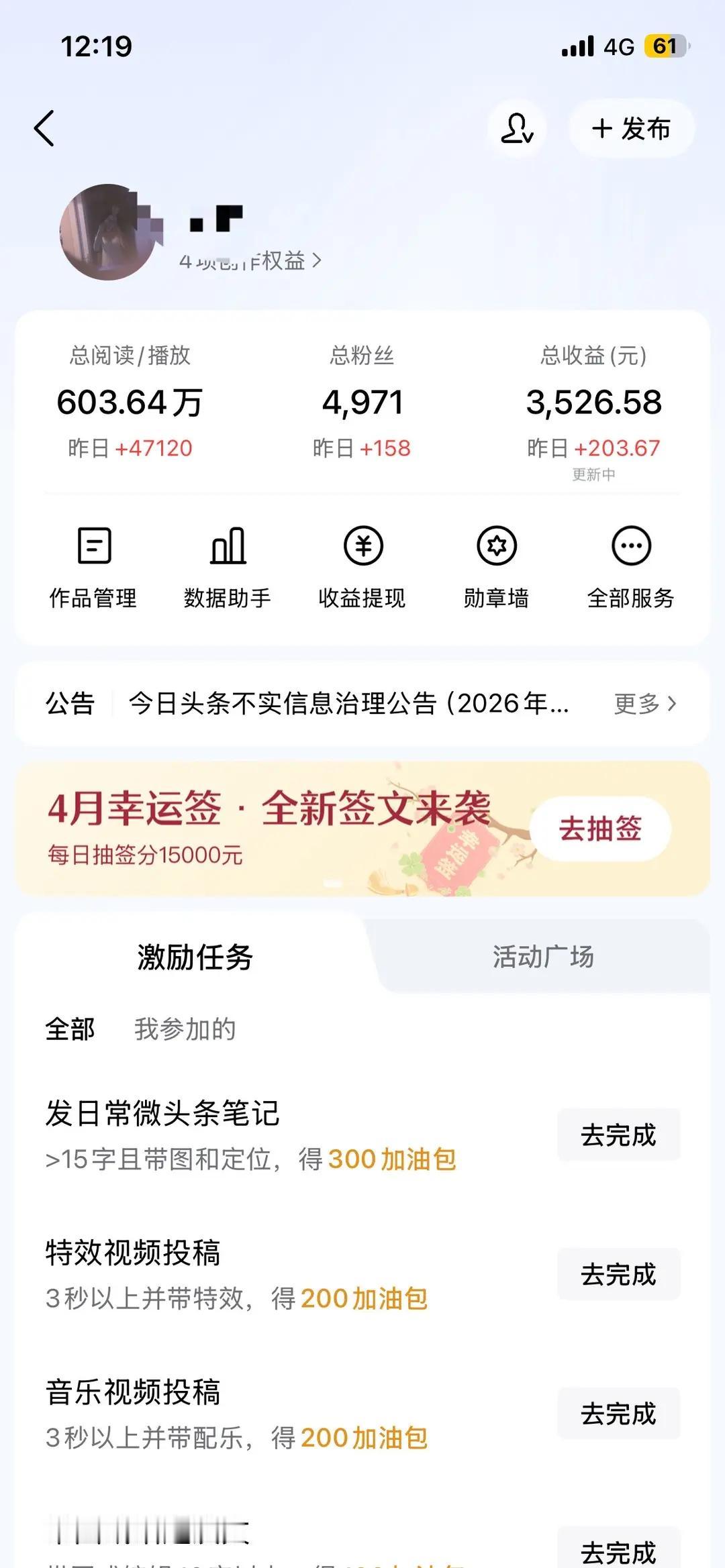Viewport: 725px width, 1568px height.
Task: Select 收益提现 withdrawal icon
Action: (x=362, y=567)
